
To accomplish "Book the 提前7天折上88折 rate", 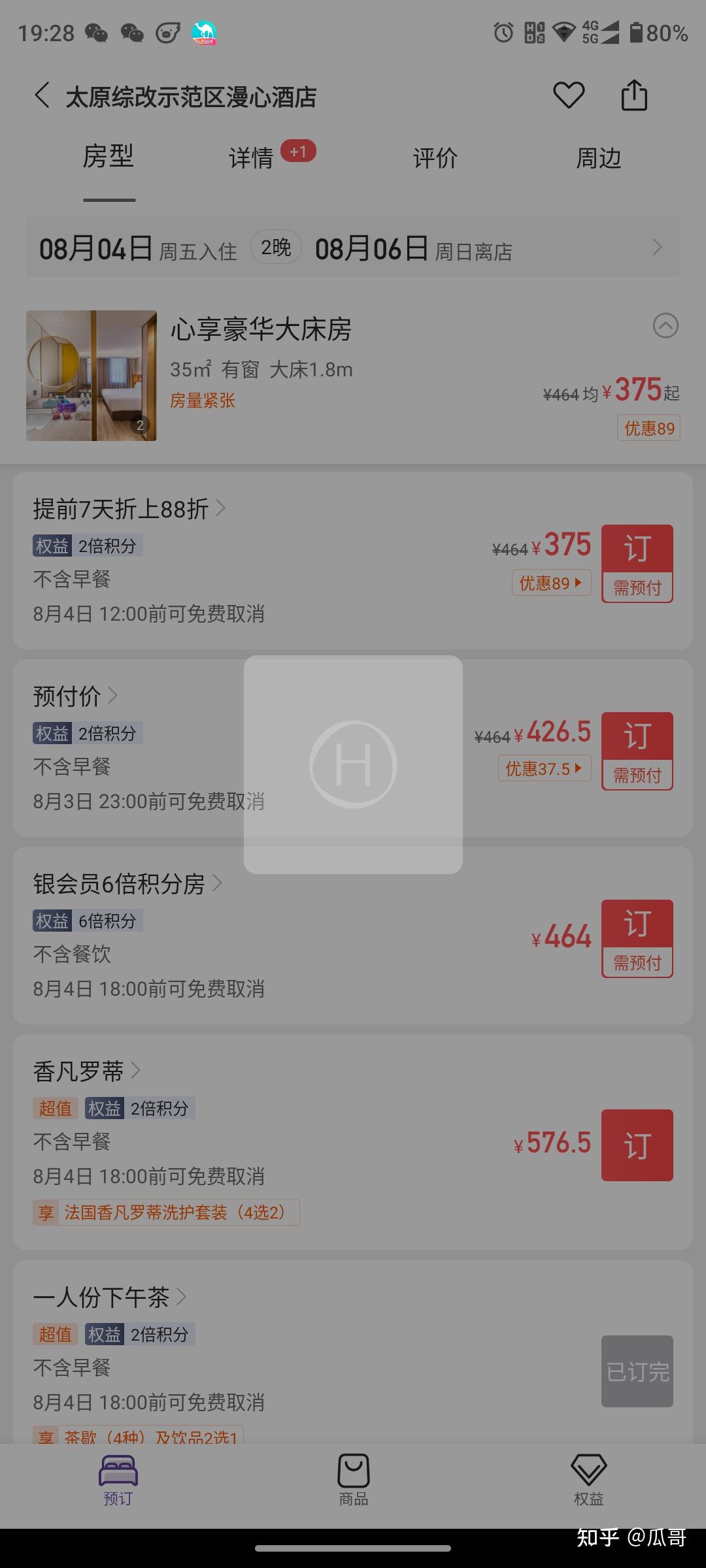I will click(637, 563).
